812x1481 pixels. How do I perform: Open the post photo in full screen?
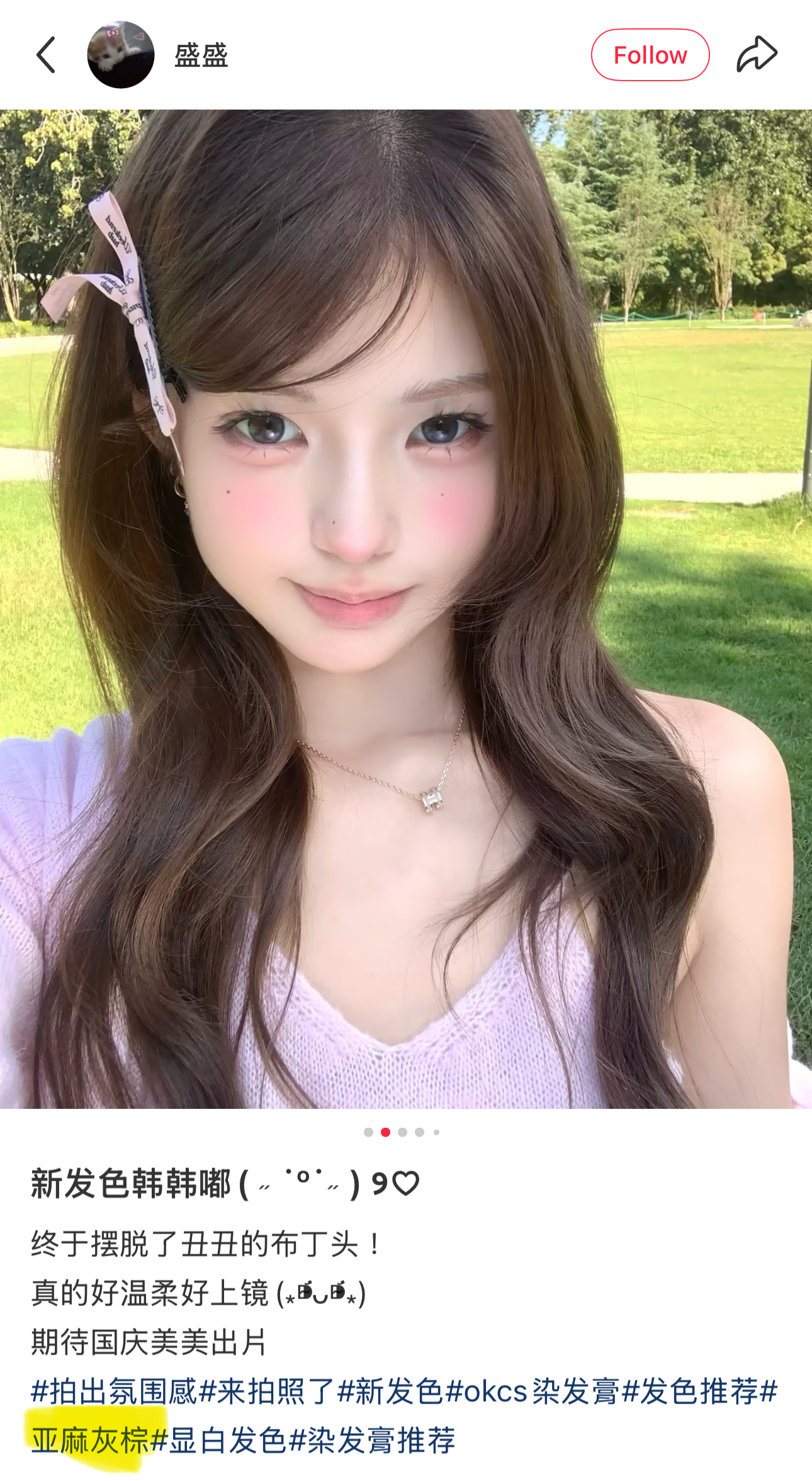click(406, 608)
